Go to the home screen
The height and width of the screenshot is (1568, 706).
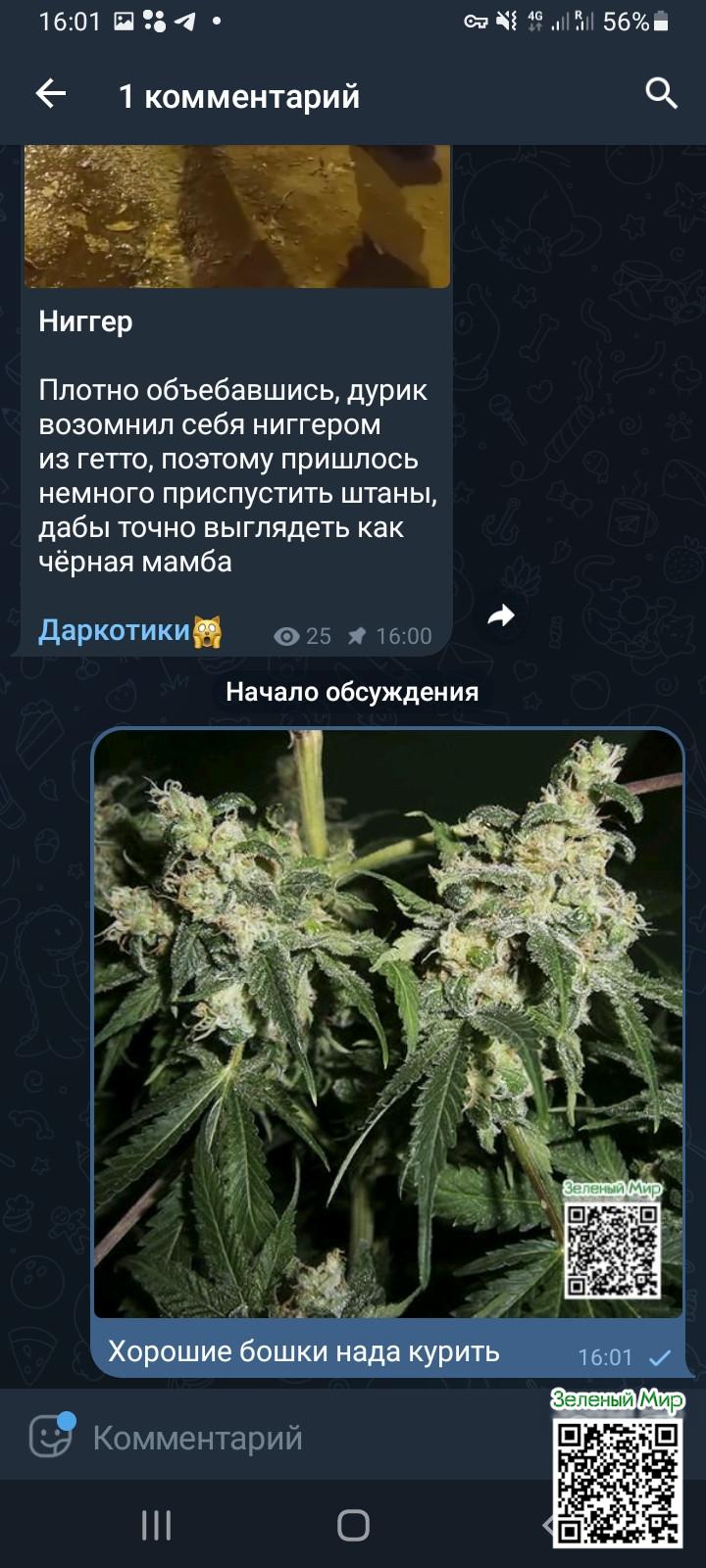(x=353, y=1525)
